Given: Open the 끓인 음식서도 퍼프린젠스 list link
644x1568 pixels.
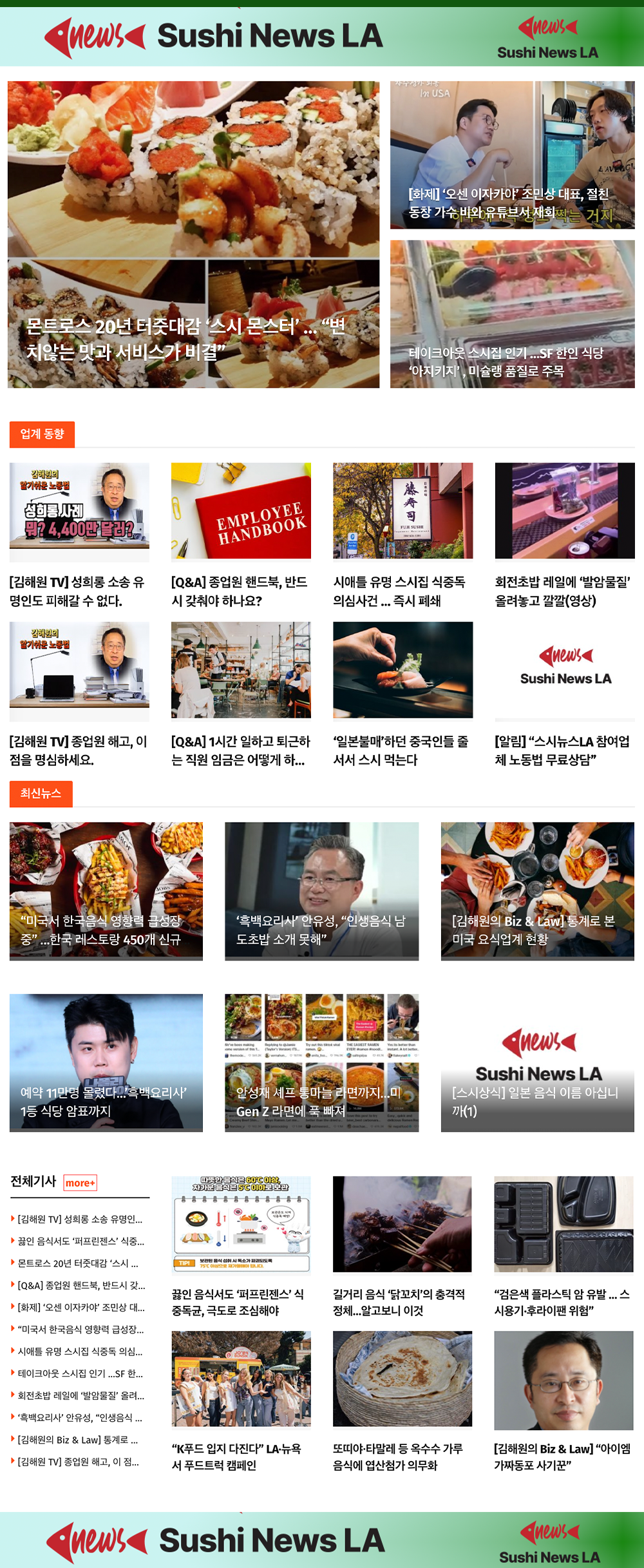Looking at the screenshot, I should click(x=80, y=1241).
